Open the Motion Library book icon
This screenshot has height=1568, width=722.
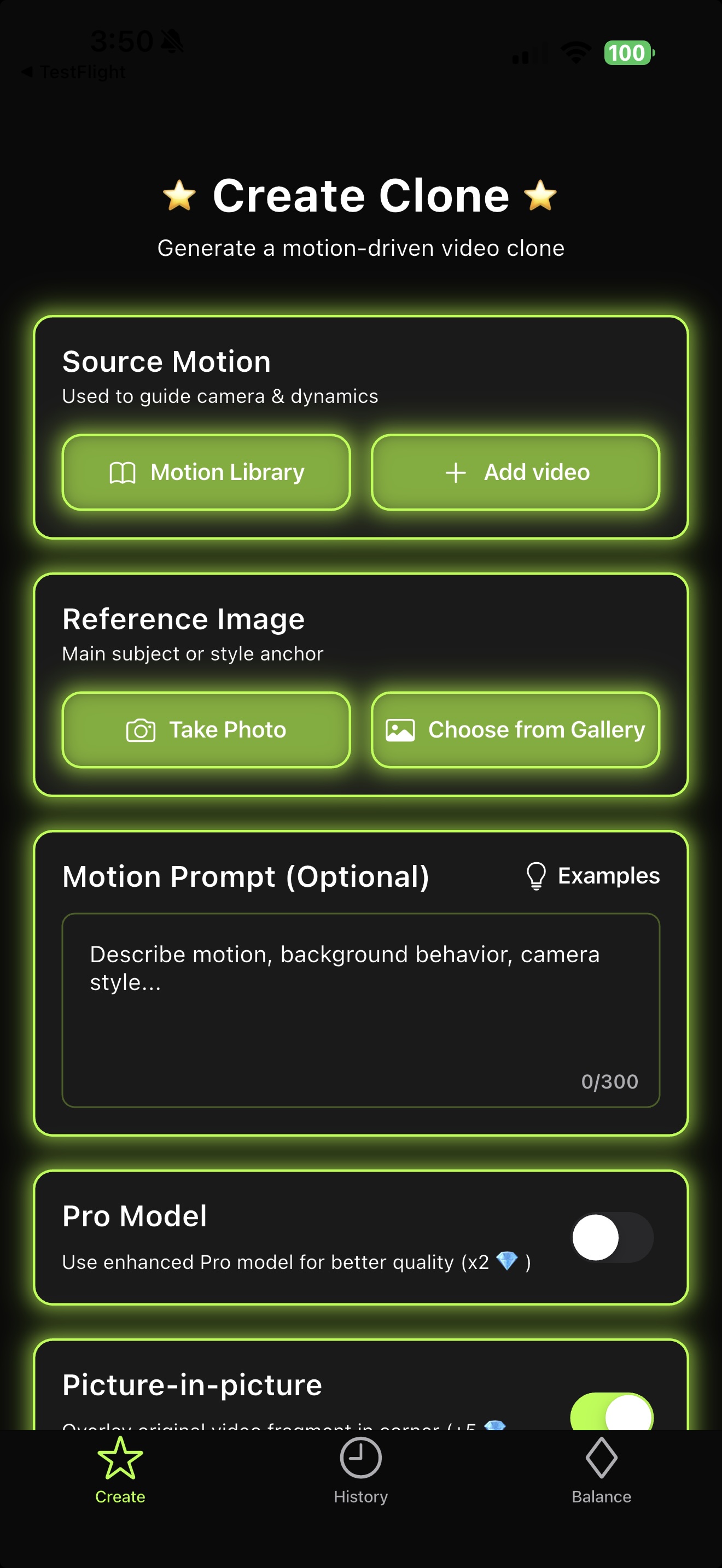125,472
